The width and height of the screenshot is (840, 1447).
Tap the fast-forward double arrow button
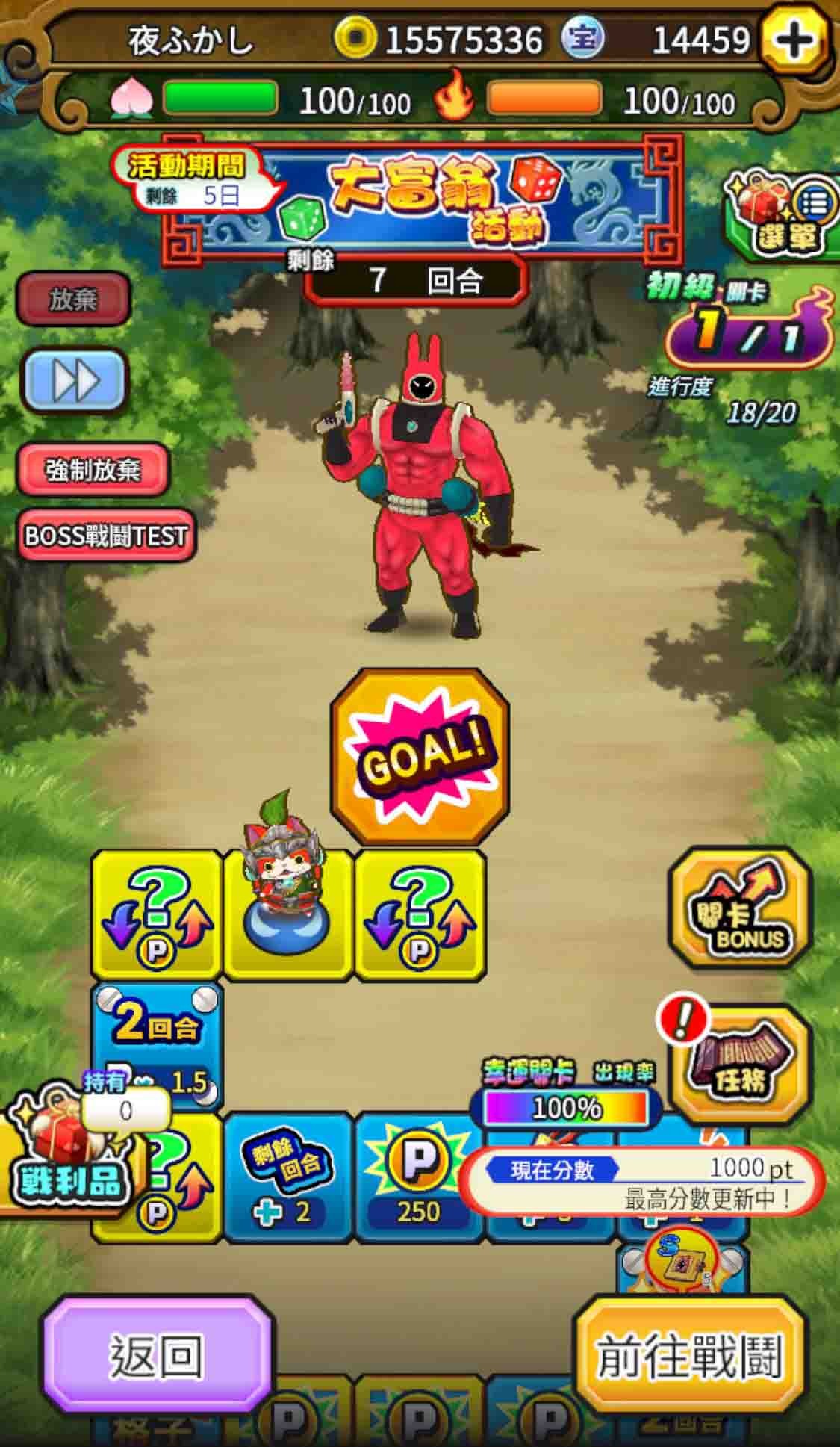pyautogui.click(x=74, y=380)
